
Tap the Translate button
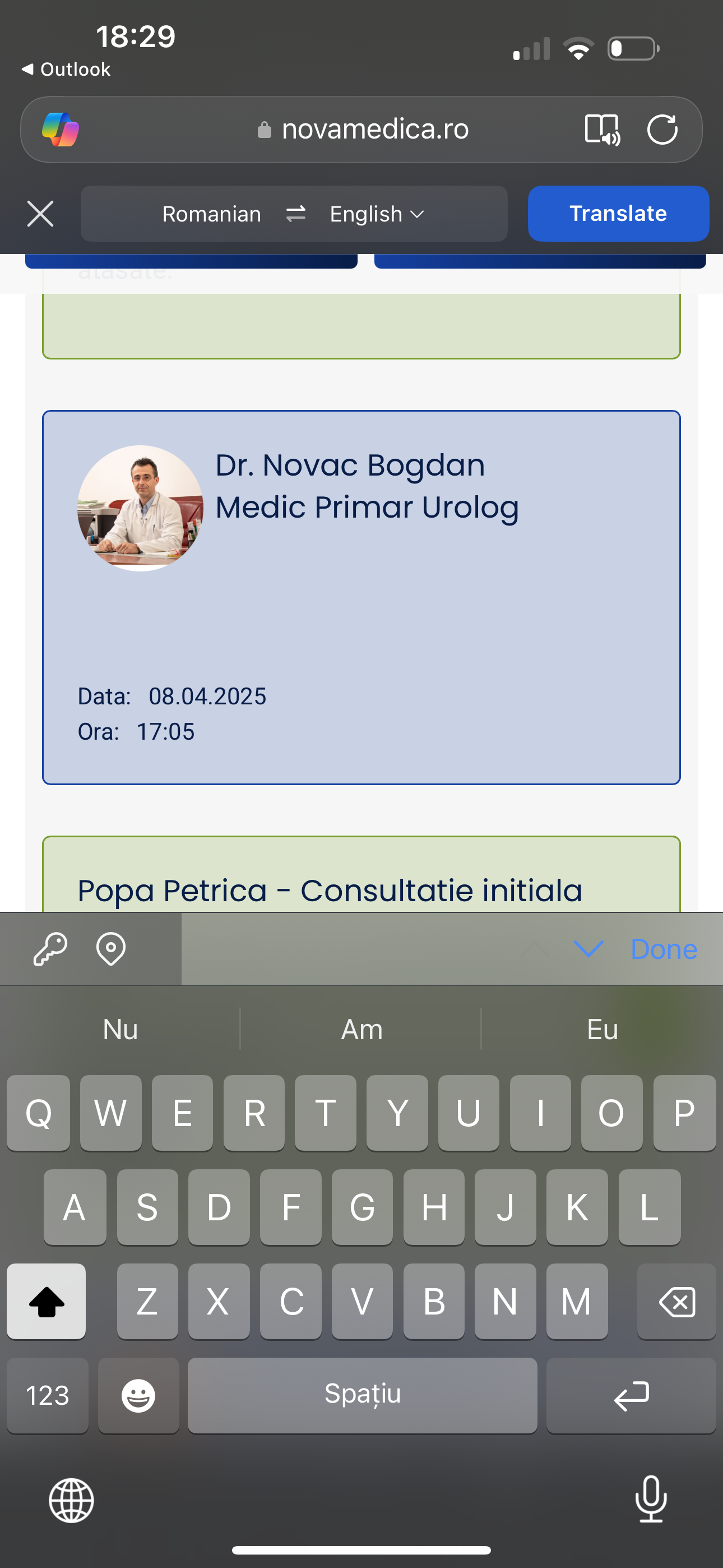coord(618,214)
